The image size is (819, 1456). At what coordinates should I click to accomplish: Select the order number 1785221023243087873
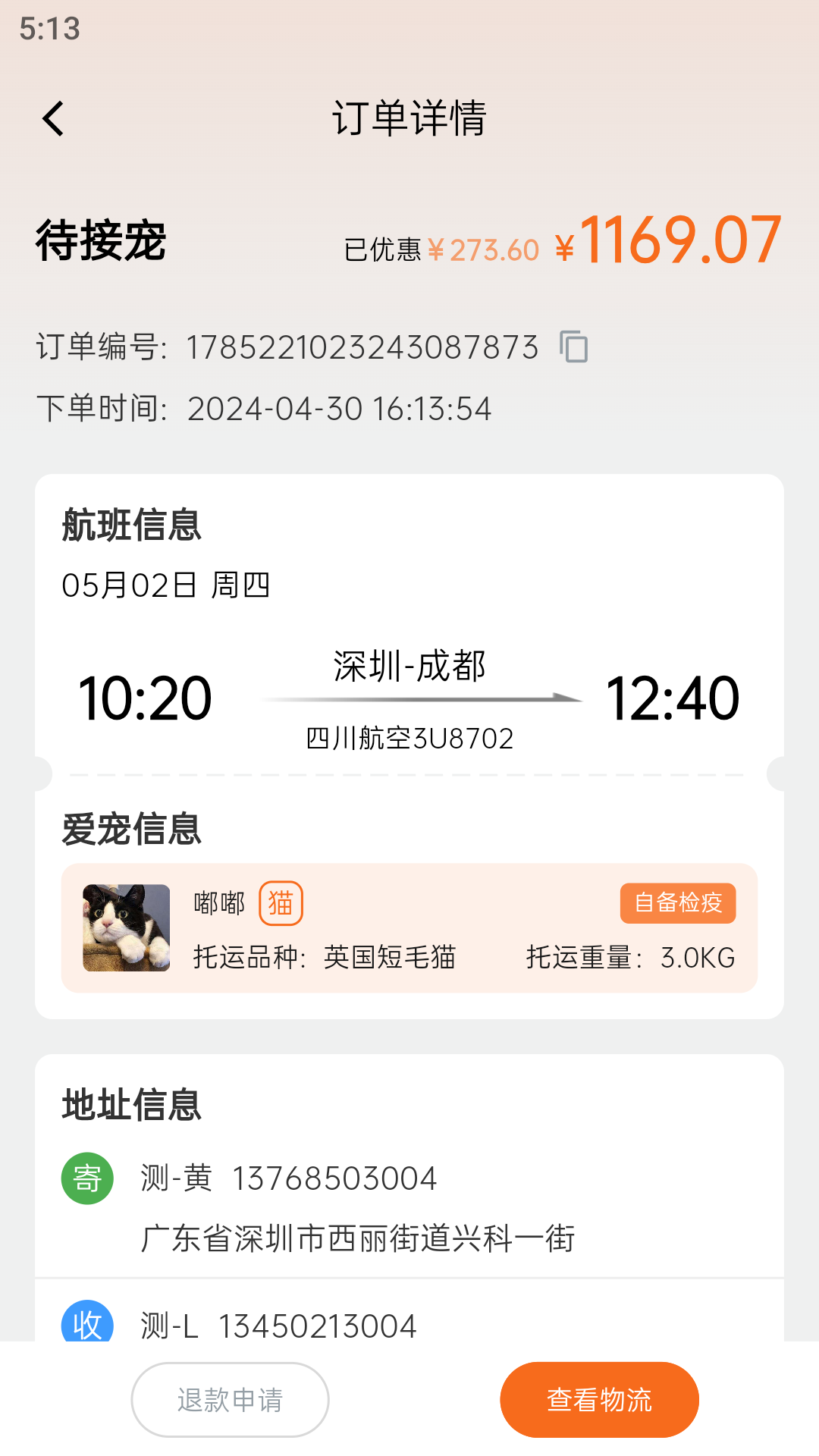[x=360, y=347]
